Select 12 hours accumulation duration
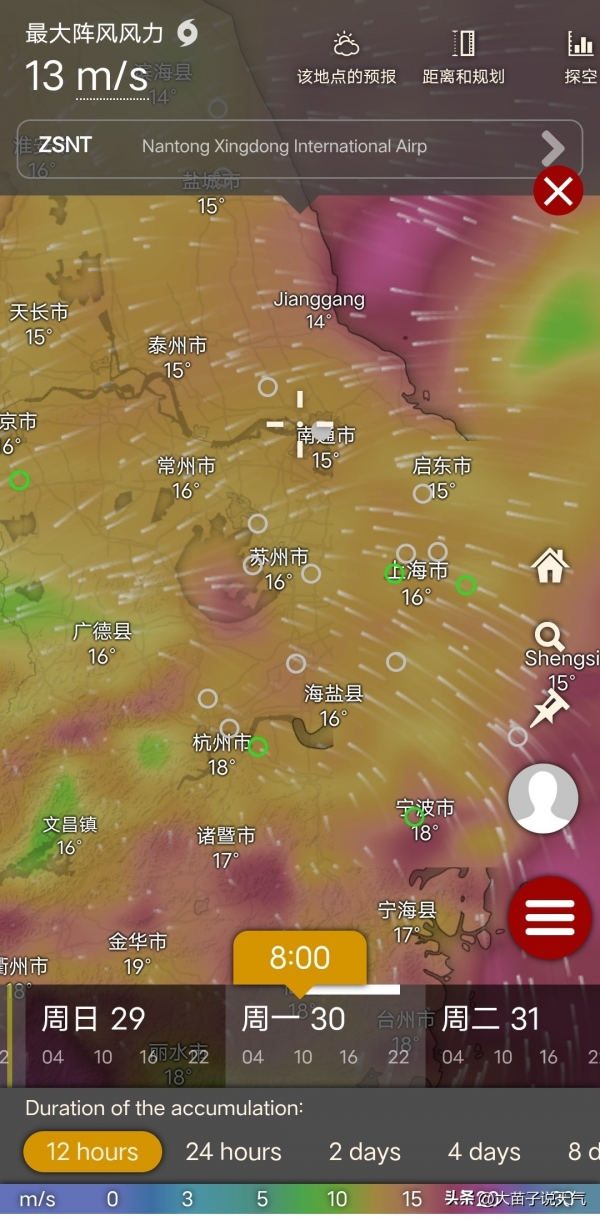The height and width of the screenshot is (1220, 600). click(x=92, y=1151)
